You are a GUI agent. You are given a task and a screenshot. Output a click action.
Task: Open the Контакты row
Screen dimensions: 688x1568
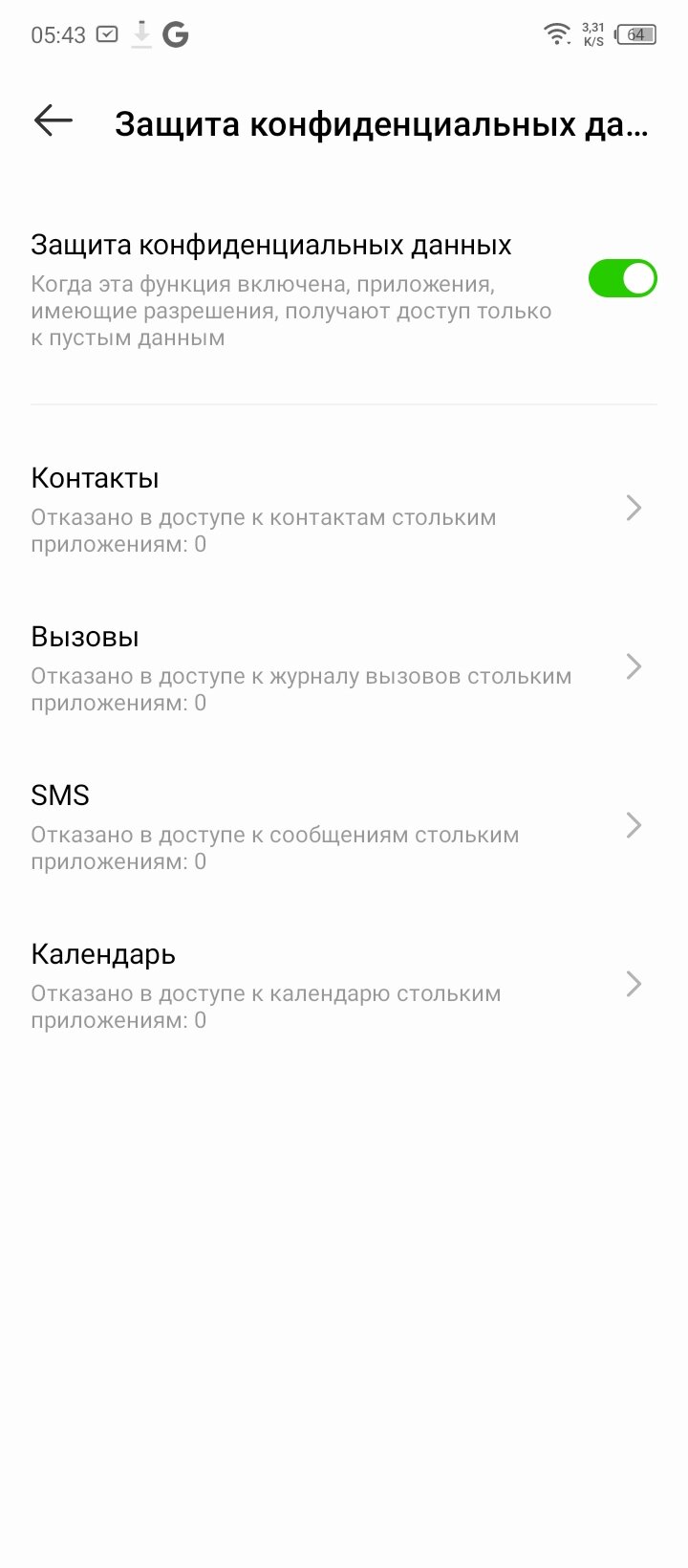[x=344, y=509]
